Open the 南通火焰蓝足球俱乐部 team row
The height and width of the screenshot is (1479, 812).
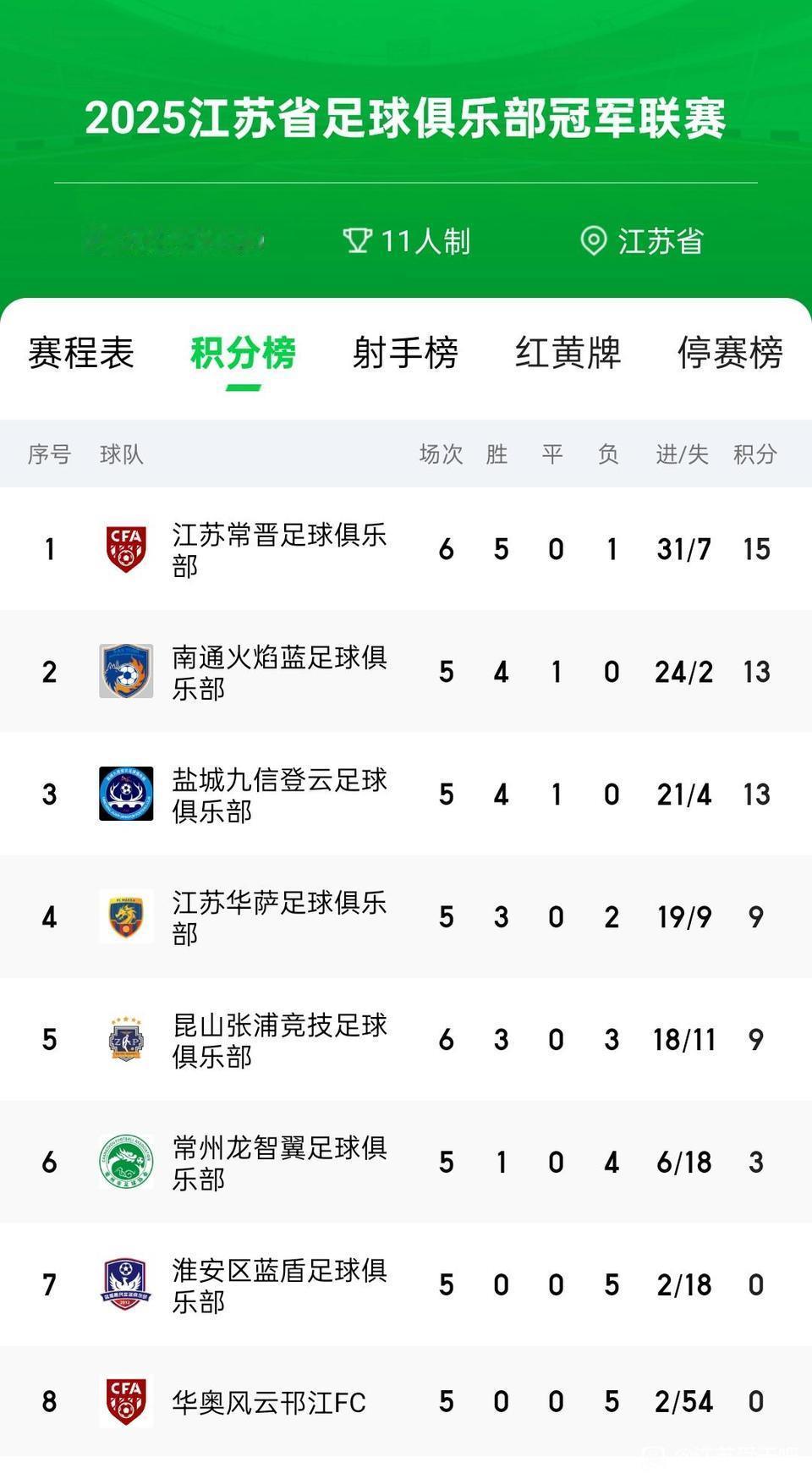click(279, 672)
